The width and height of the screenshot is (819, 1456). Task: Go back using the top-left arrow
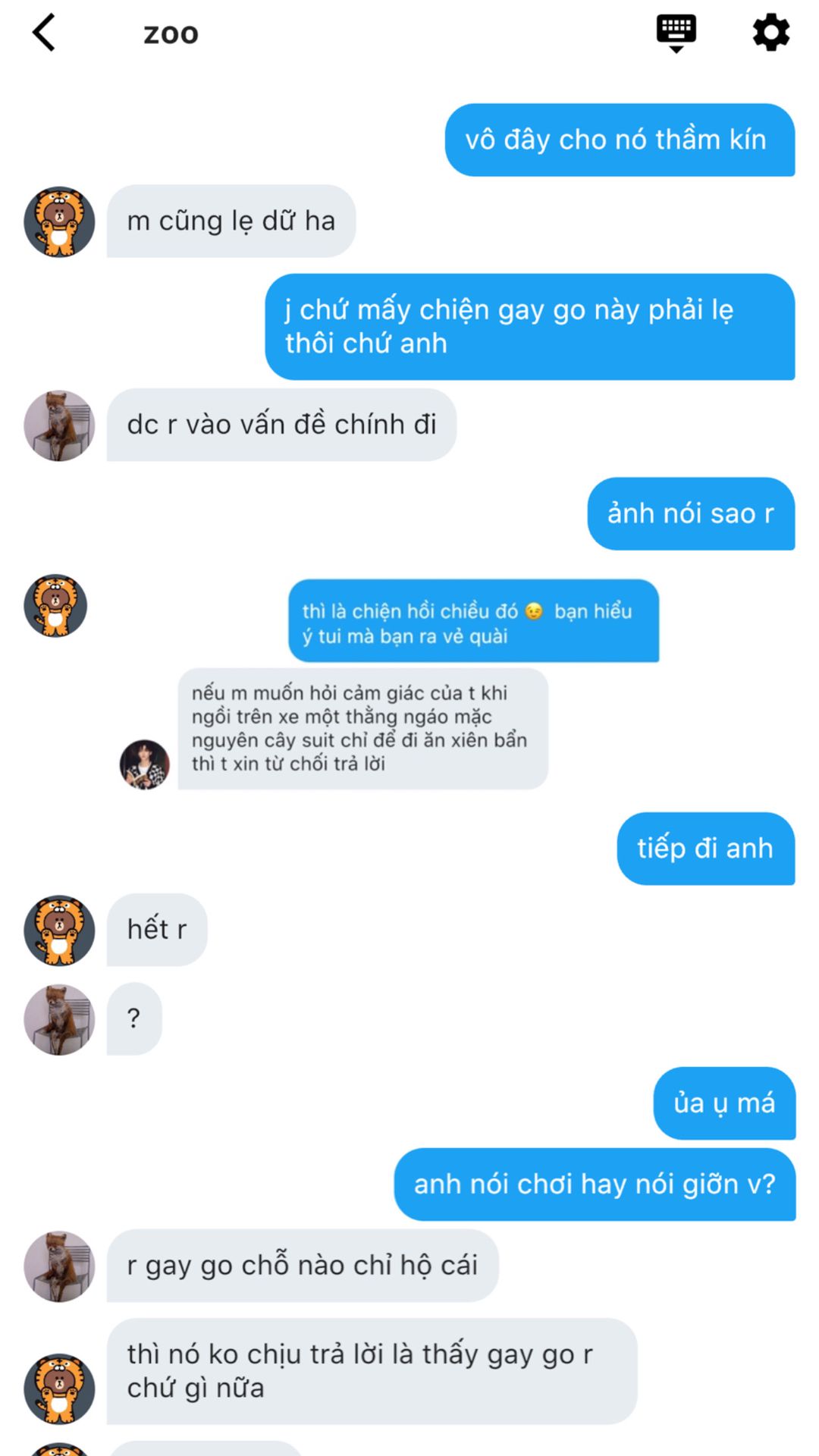[44, 33]
